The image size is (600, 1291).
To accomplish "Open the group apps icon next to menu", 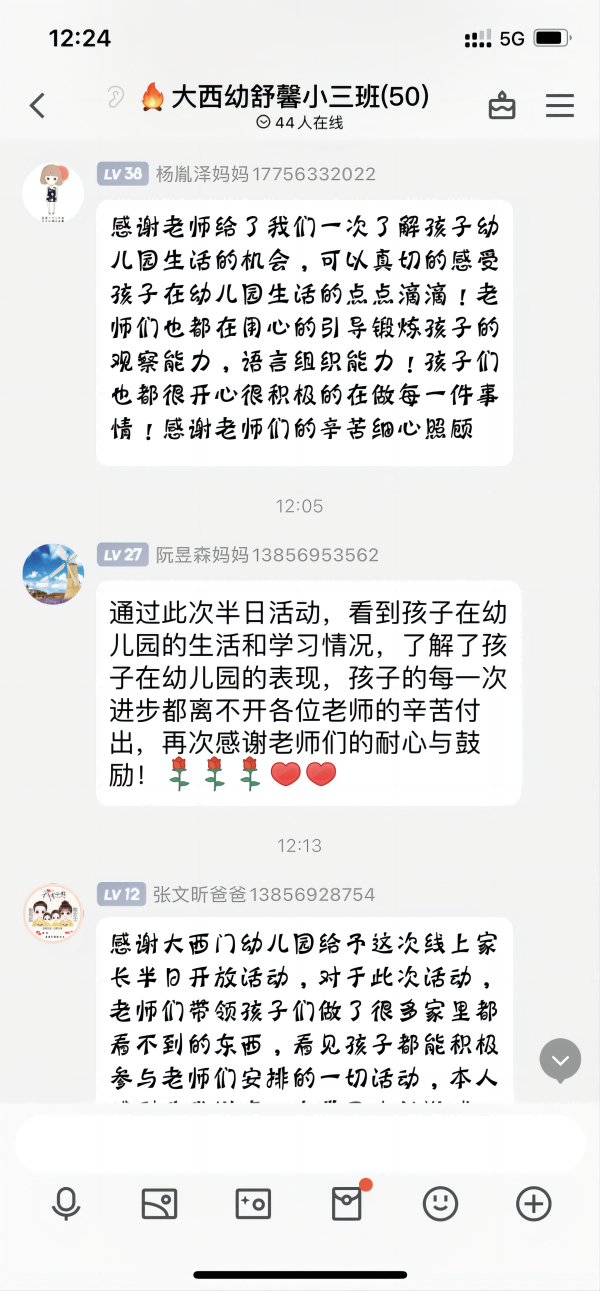I will point(502,105).
